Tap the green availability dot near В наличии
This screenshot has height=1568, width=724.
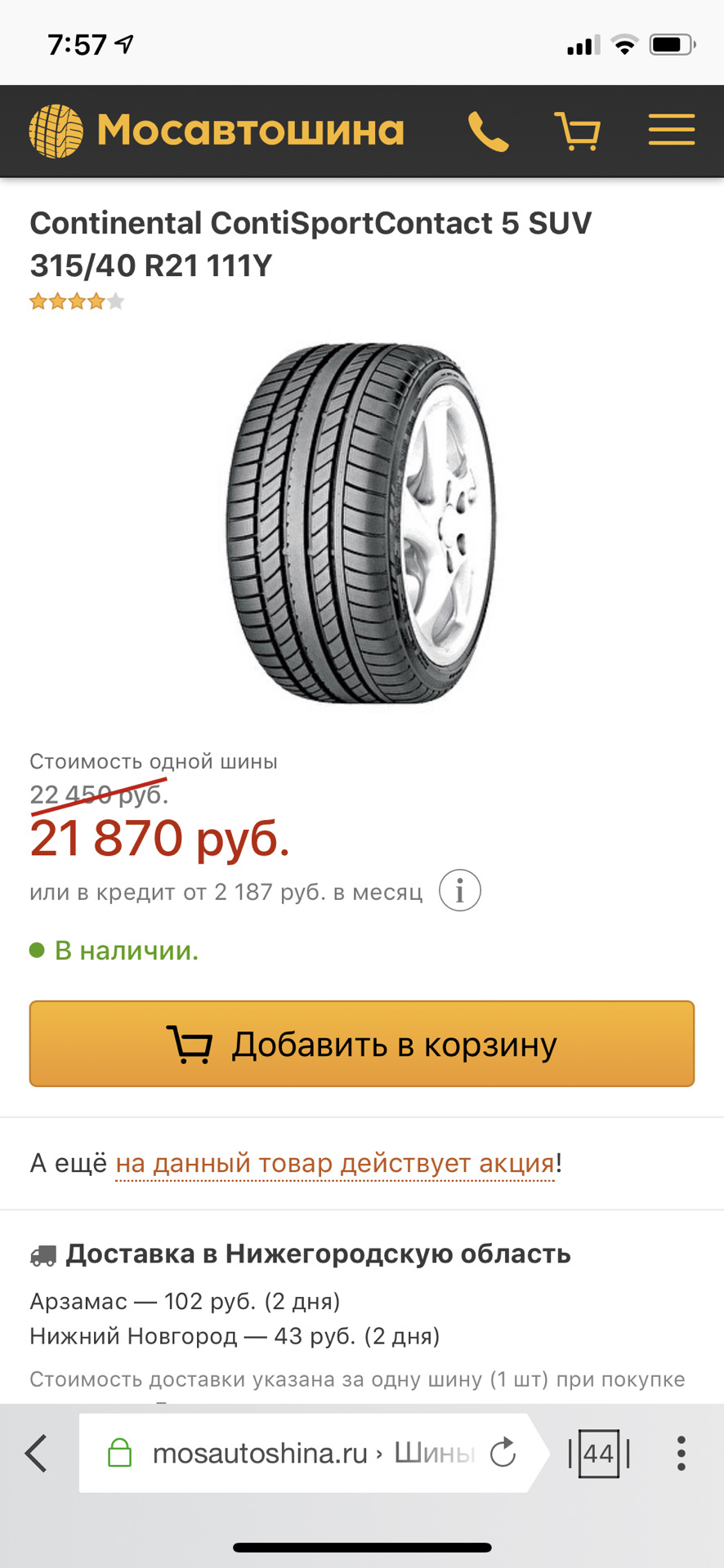point(36,949)
